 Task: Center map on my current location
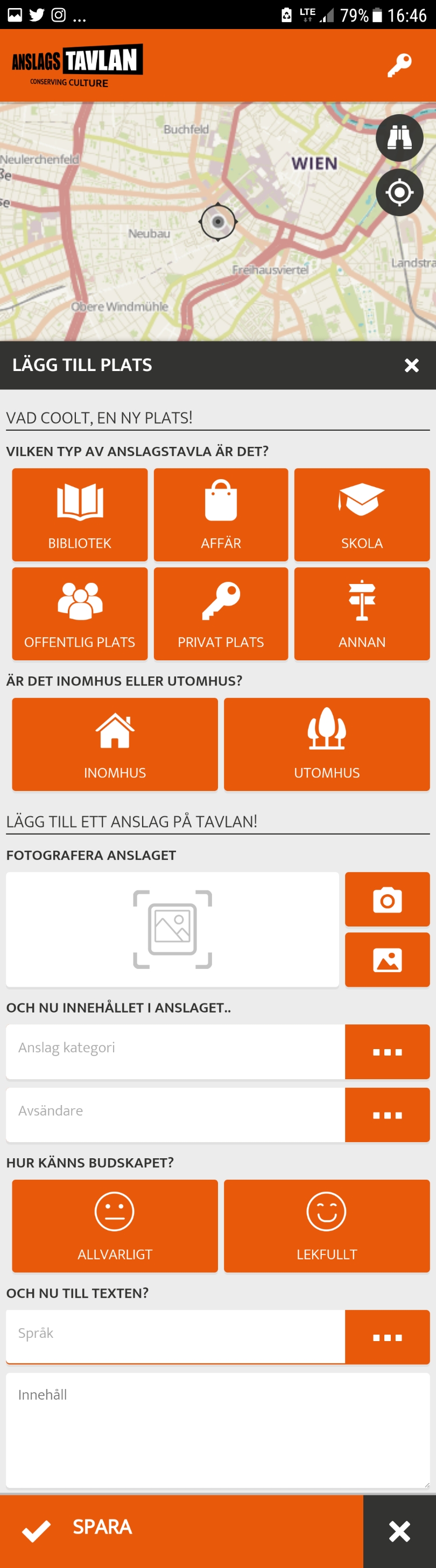coord(399,193)
